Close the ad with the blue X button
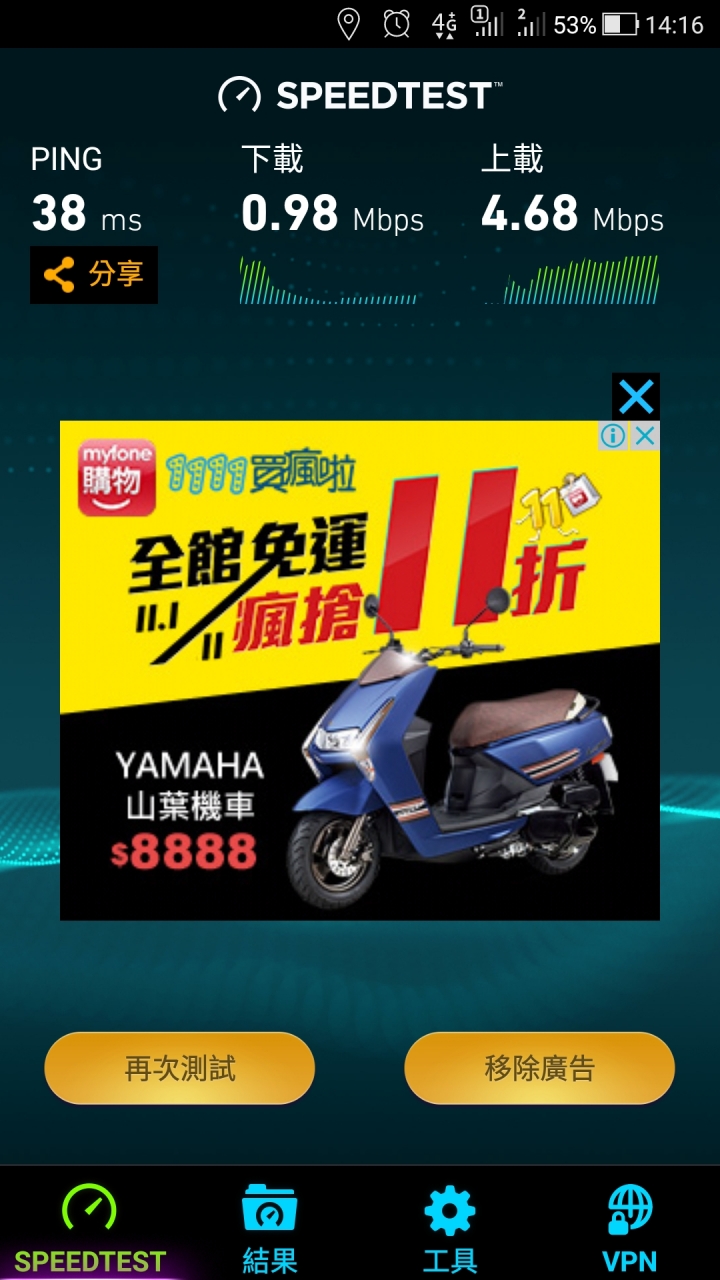 coord(636,397)
